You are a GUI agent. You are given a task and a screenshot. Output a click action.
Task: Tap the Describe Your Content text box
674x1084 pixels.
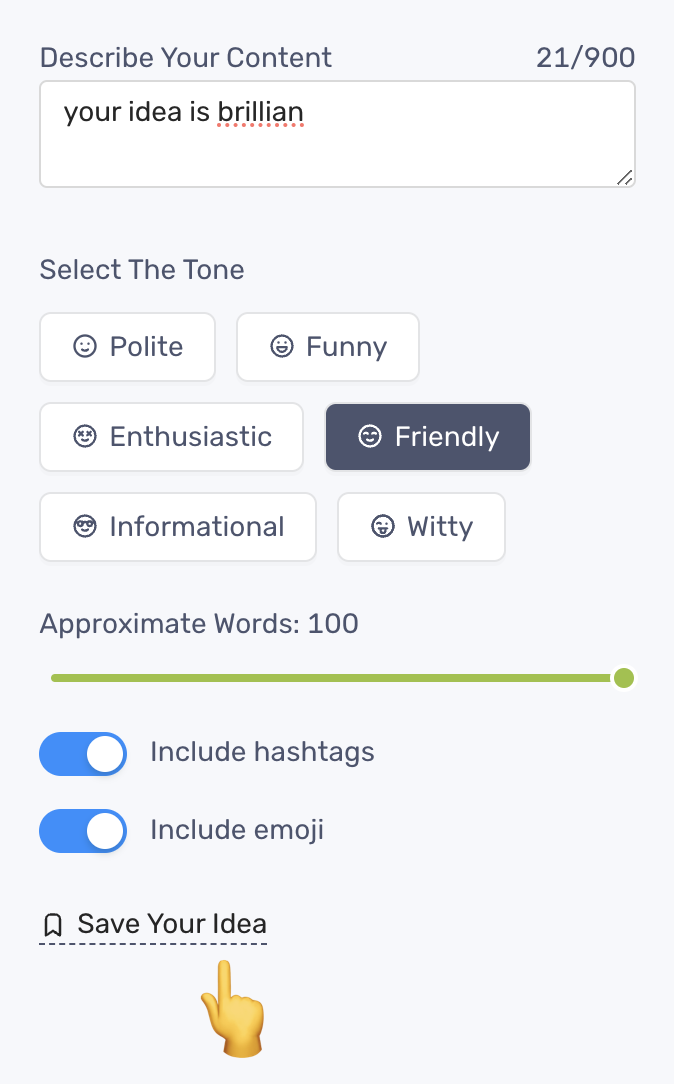337,134
